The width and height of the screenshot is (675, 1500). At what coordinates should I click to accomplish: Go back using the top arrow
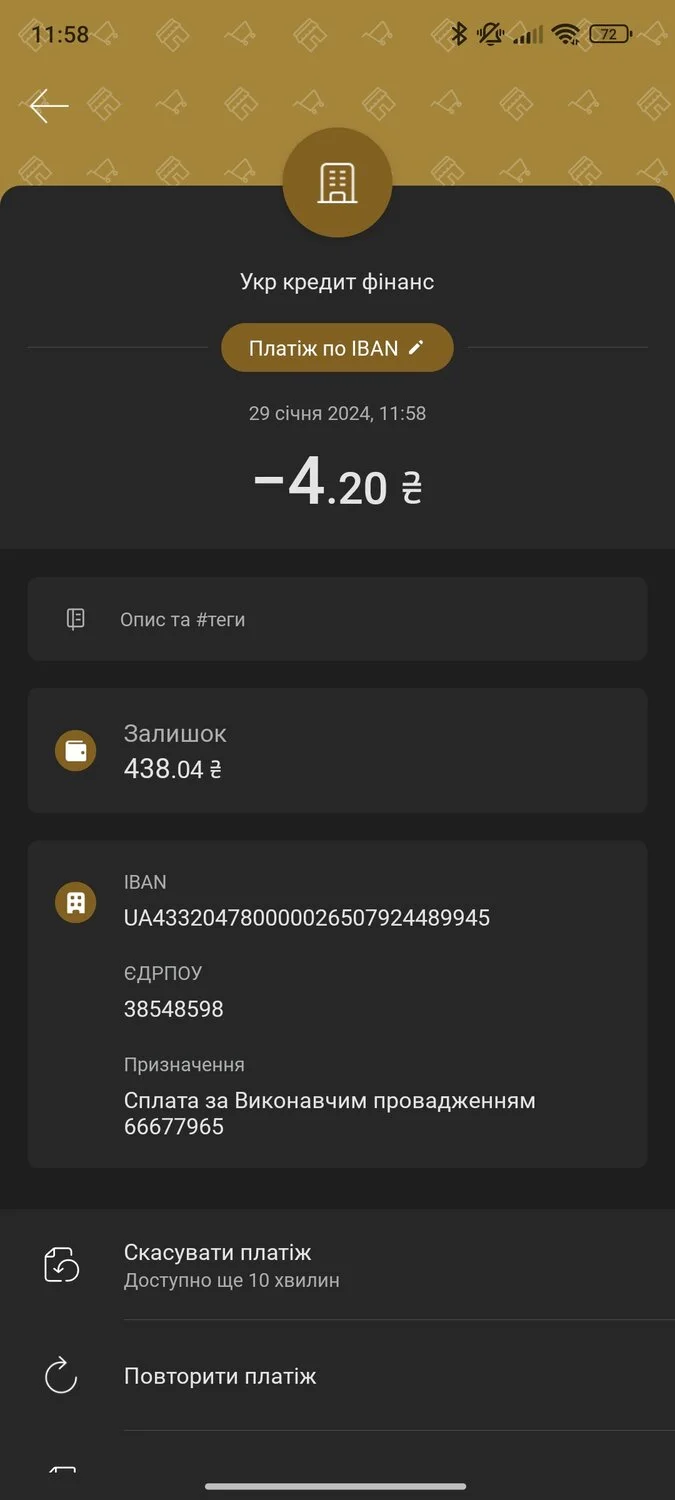tap(48, 106)
